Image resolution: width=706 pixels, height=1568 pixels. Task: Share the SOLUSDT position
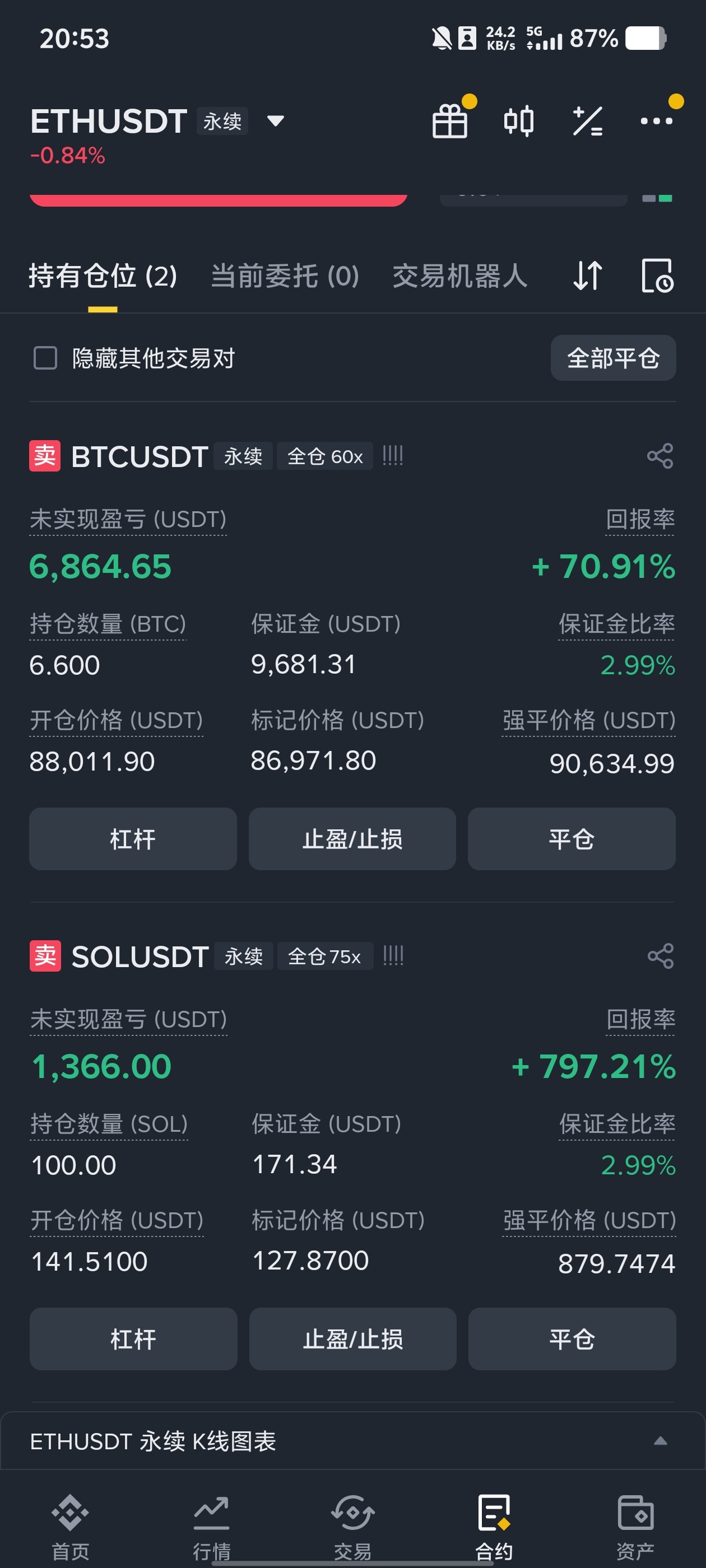click(x=659, y=956)
